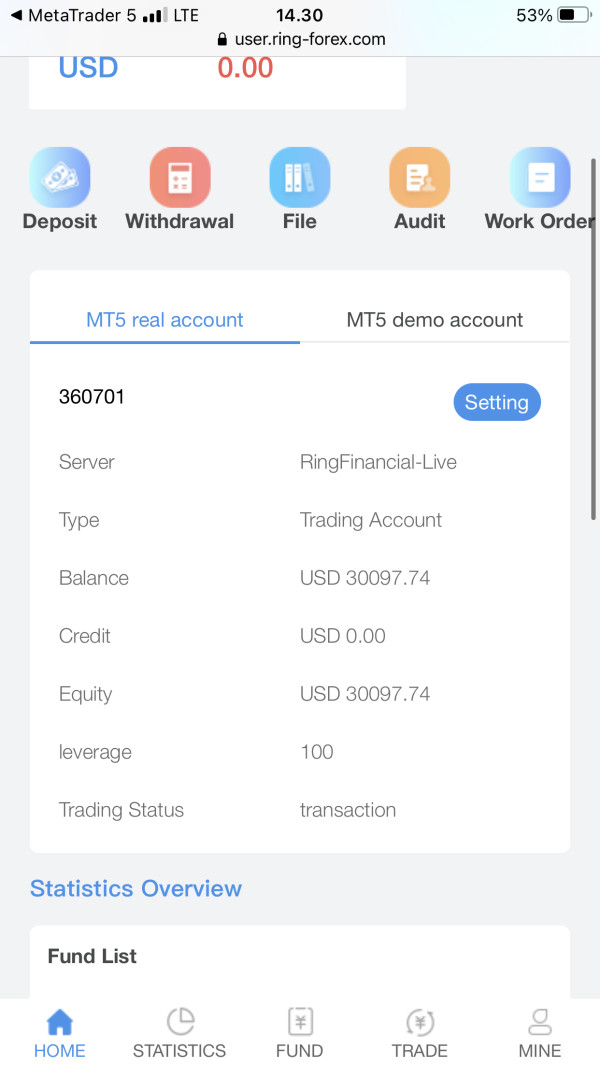Open Work Order
This screenshot has width=600, height=1067.
click(539, 189)
